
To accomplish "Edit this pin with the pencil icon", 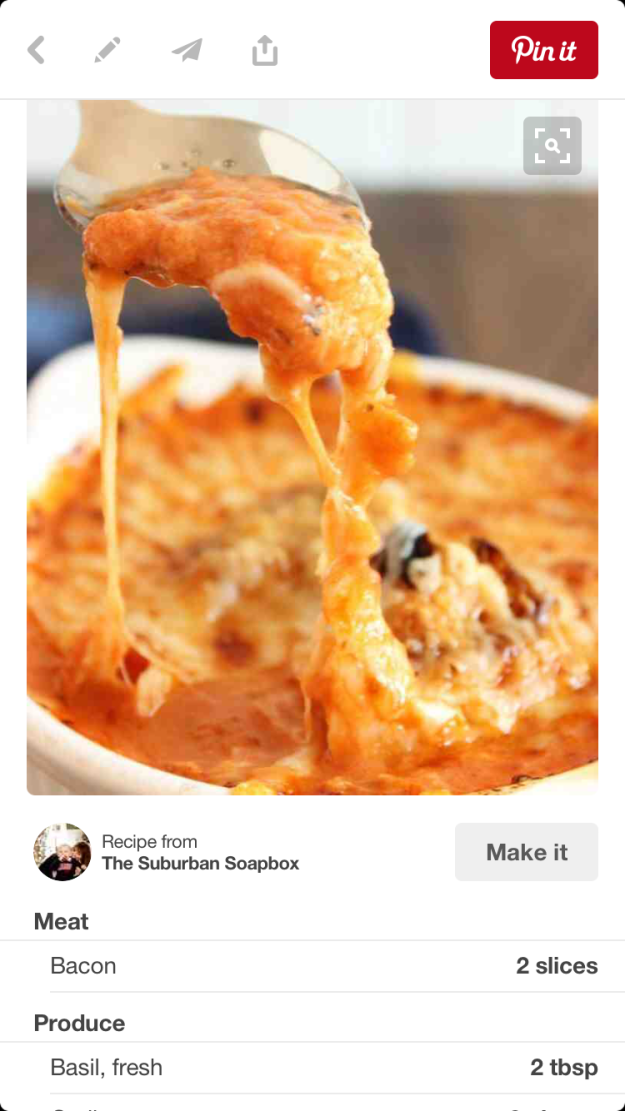I will [107, 50].
